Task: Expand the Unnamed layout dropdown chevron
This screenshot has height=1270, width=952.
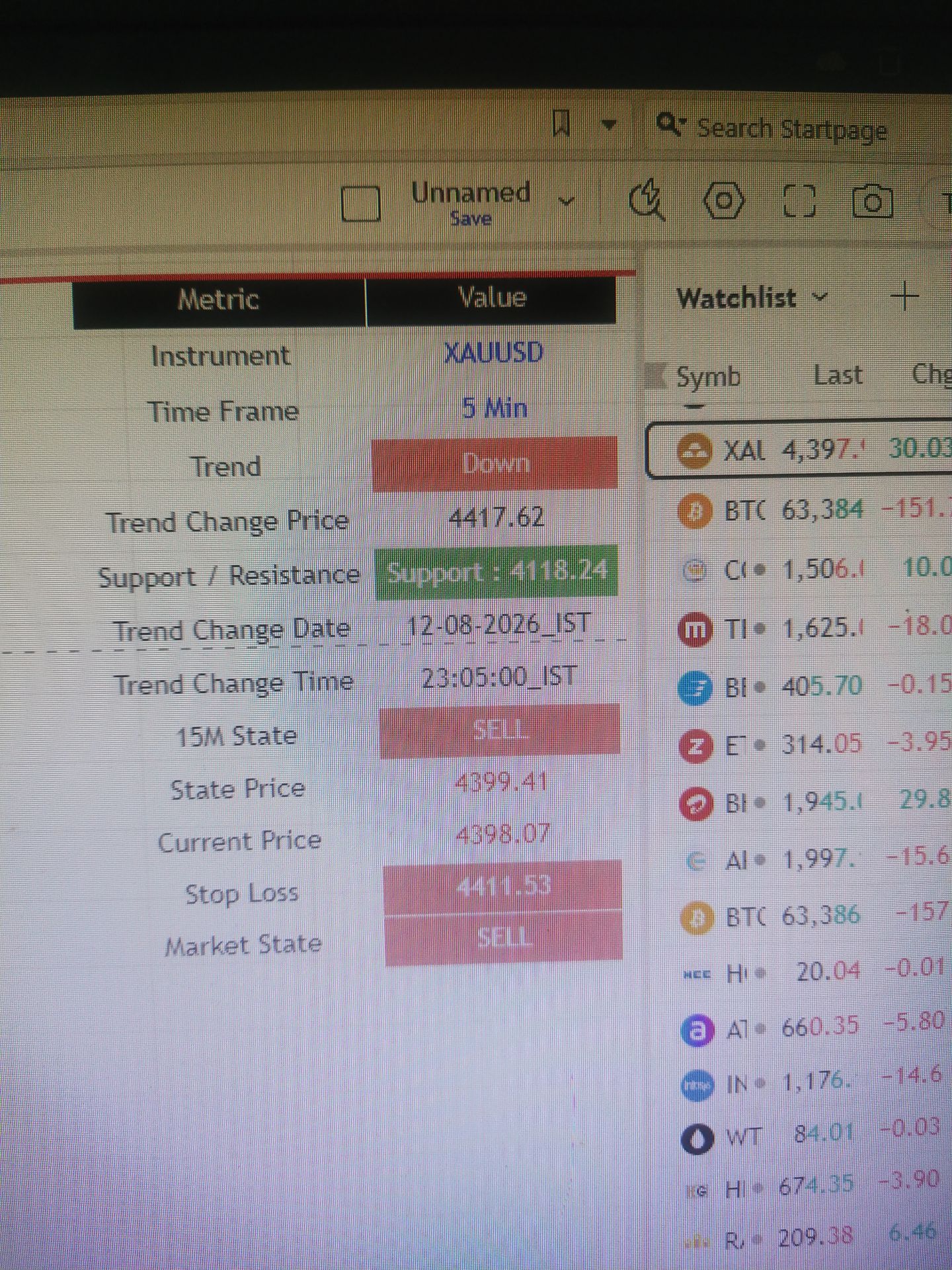Action: 567,200
